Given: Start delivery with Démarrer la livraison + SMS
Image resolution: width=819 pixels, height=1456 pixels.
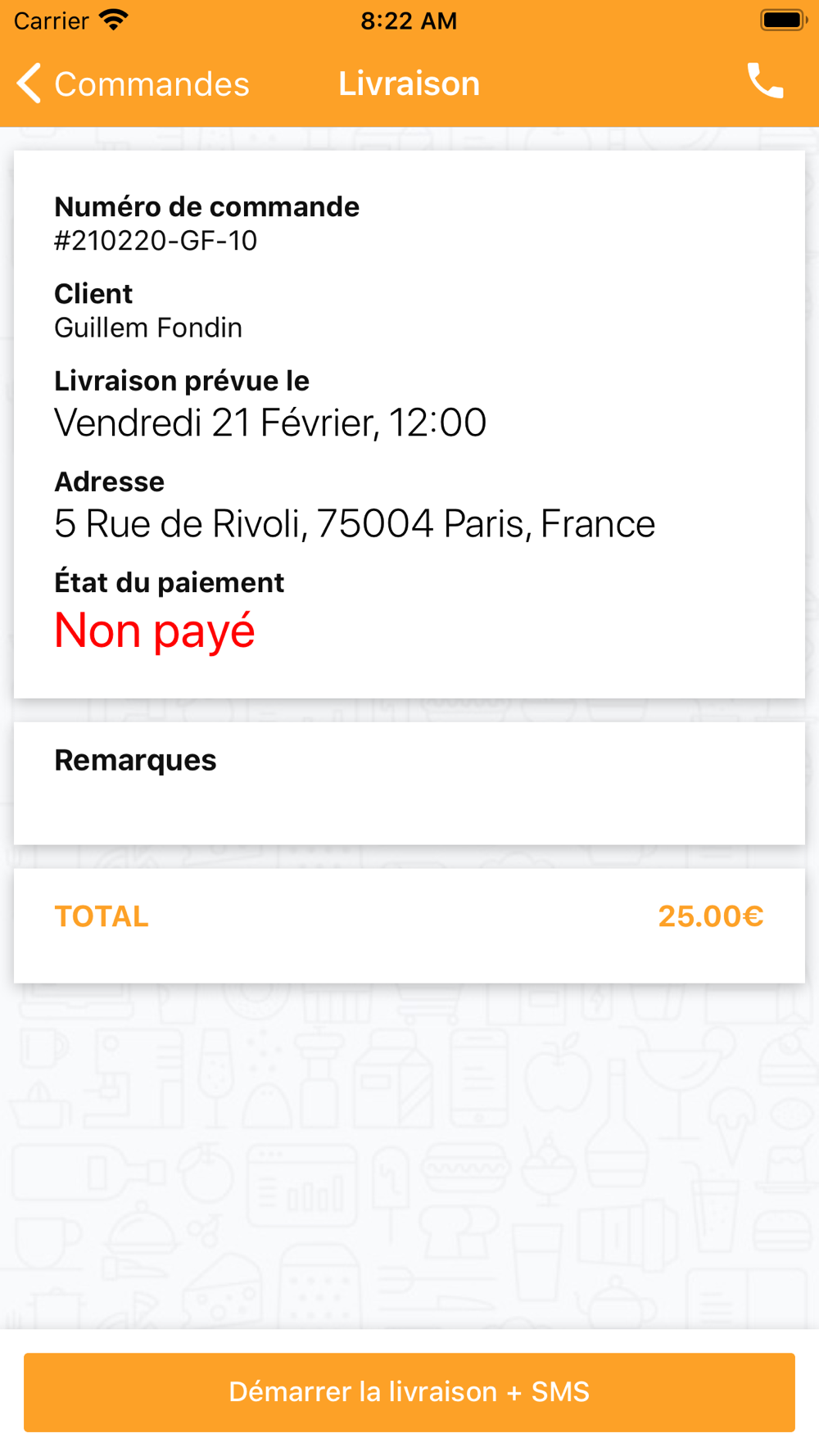Looking at the screenshot, I should tap(409, 1391).
